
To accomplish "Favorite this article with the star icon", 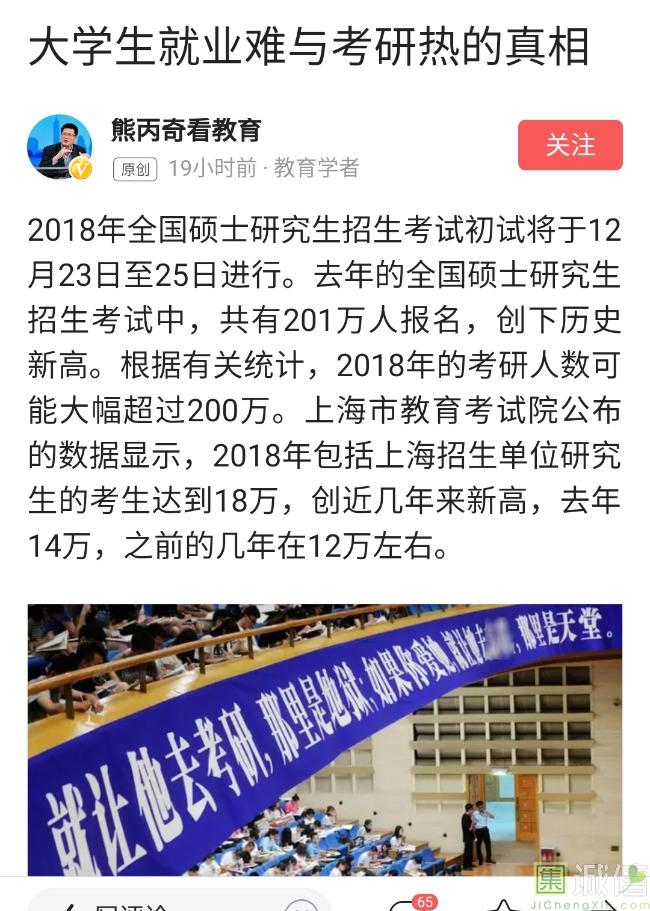I will tap(503, 905).
